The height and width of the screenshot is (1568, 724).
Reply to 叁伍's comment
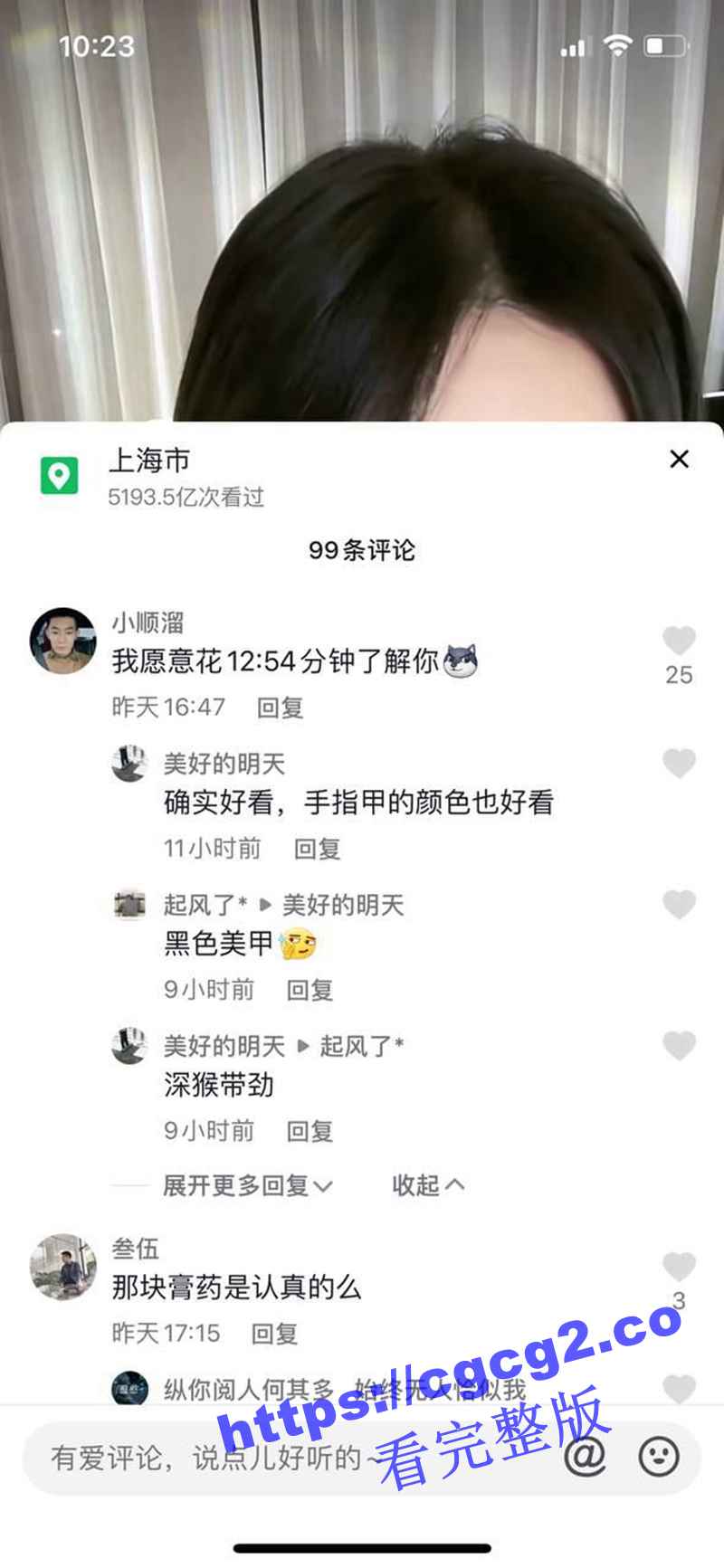(x=274, y=1334)
